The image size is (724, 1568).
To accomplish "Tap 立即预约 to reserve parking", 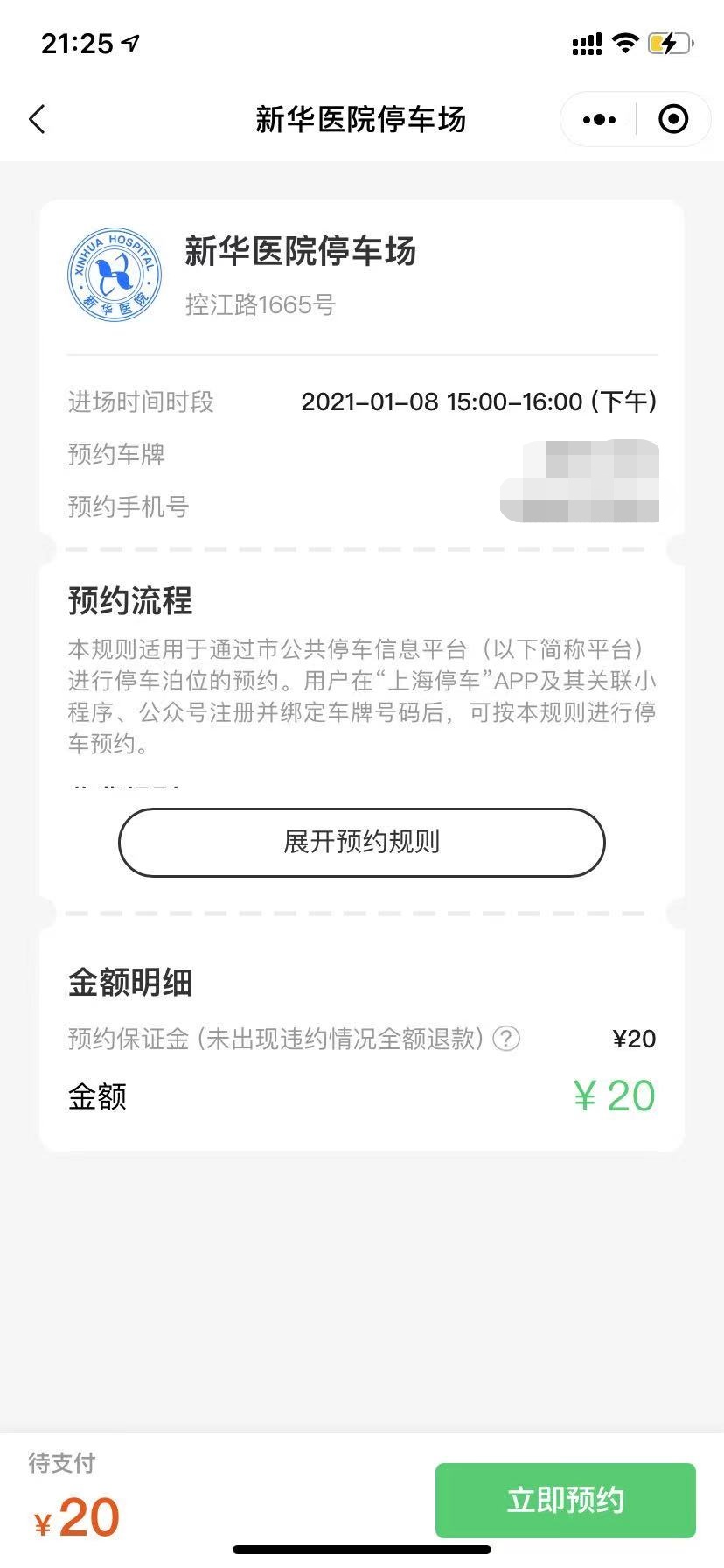I will pyautogui.click(x=565, y=1500).
